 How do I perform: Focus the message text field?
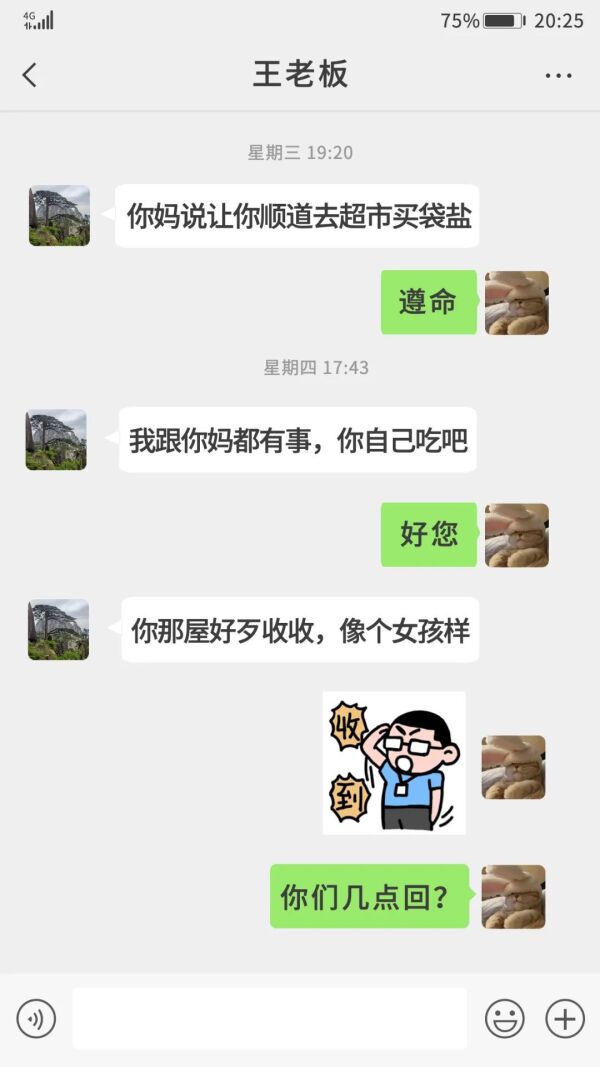click(x=269, y=1019)
